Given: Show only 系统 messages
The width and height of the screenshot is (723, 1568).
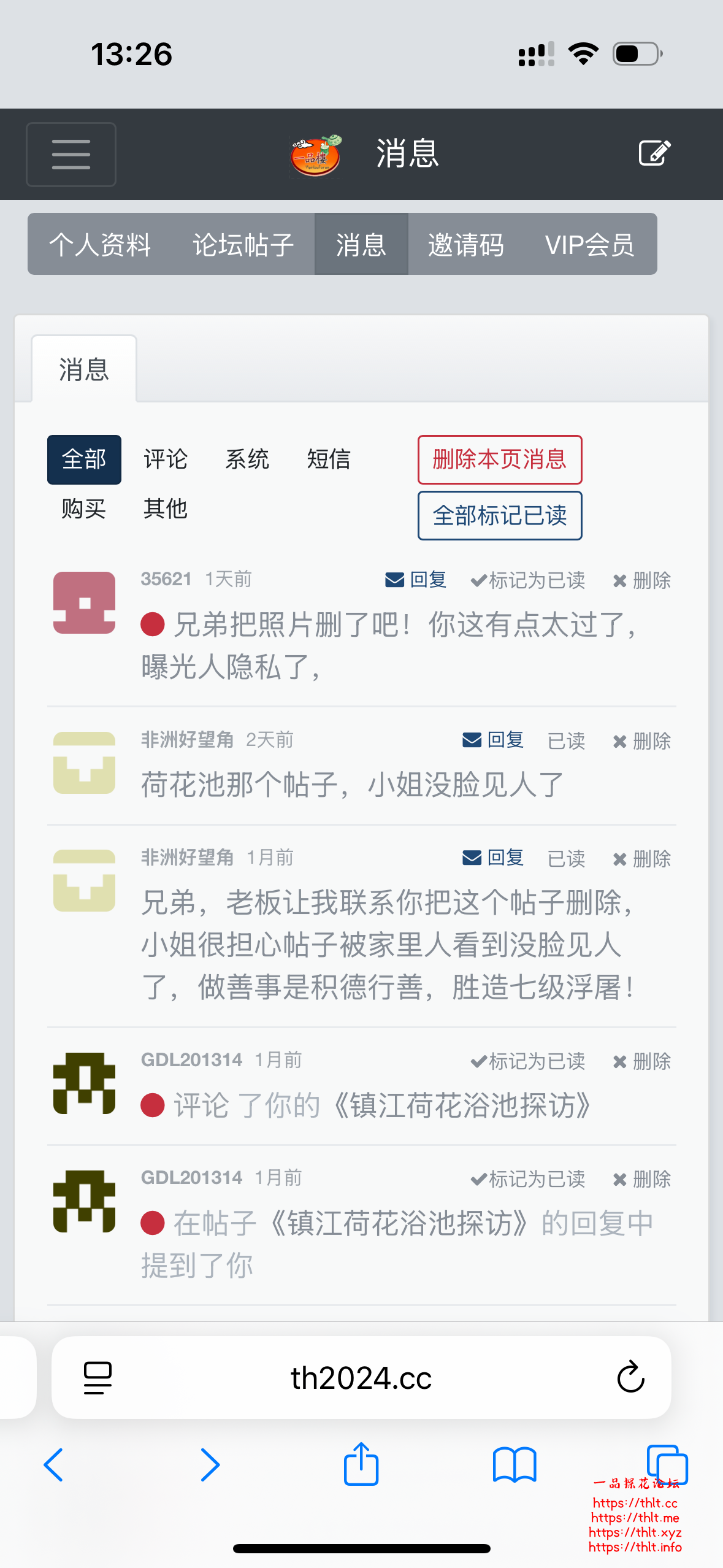Looking at the screenshot, I should (x=247, y=459).
